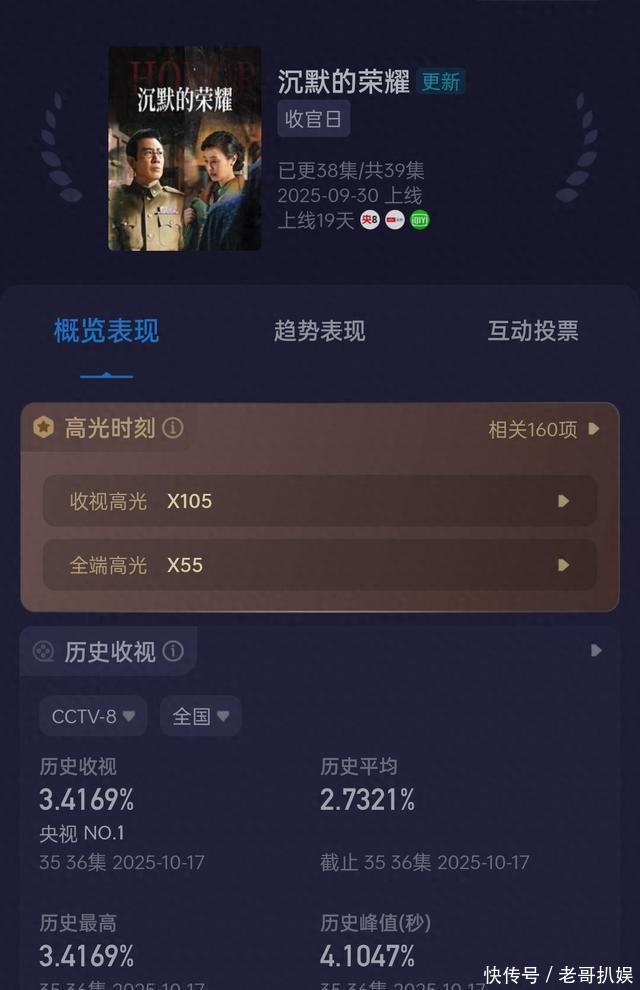Viewport: 640px width, 990px height.
Task: Open the 沉默的荣耀 poster thumbnail
Action: pyautogui.click(x=184, y=148)
